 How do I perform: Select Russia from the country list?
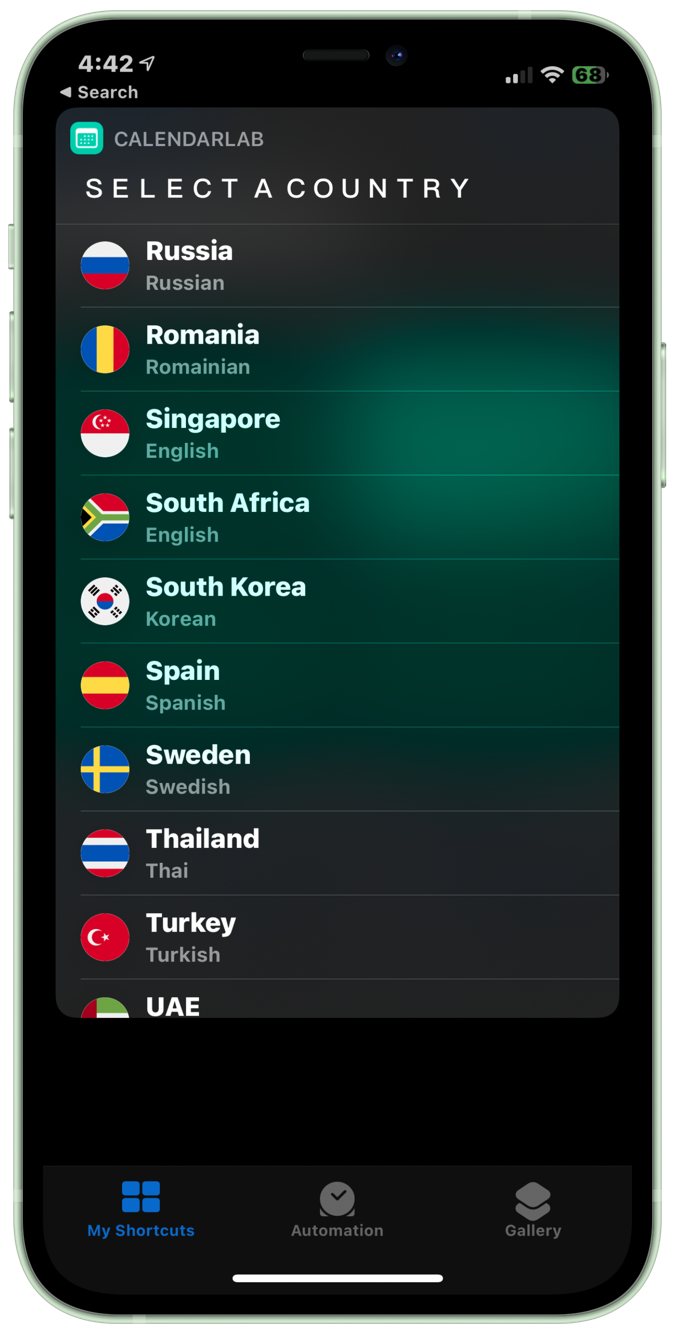pyautogui.click(x=336, y=265)
